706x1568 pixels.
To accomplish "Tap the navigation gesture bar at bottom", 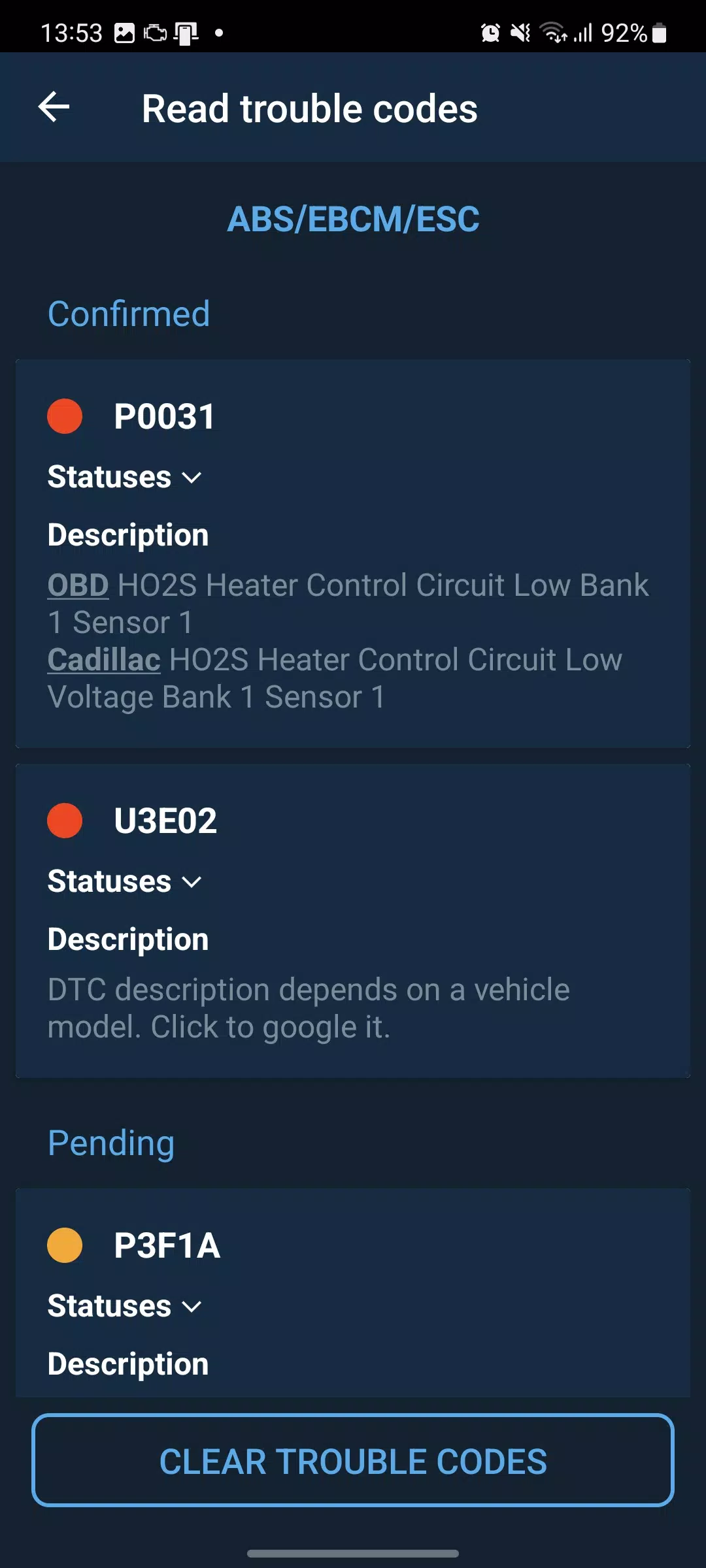I will pyautogui.click(x=353, y=1550).
